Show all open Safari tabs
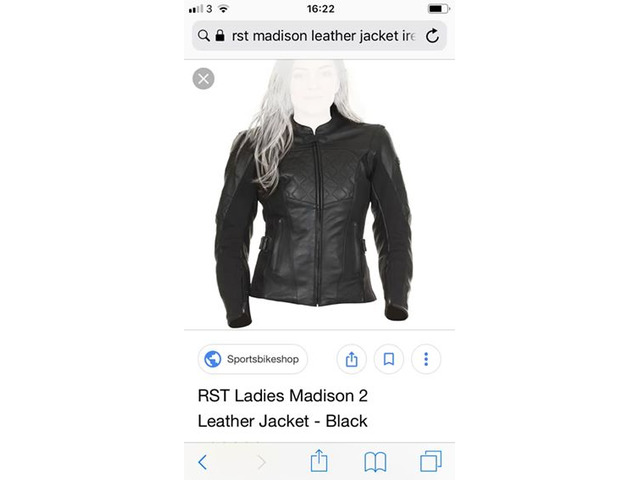This screenshot has height=480, width=640. click(431, 461)
